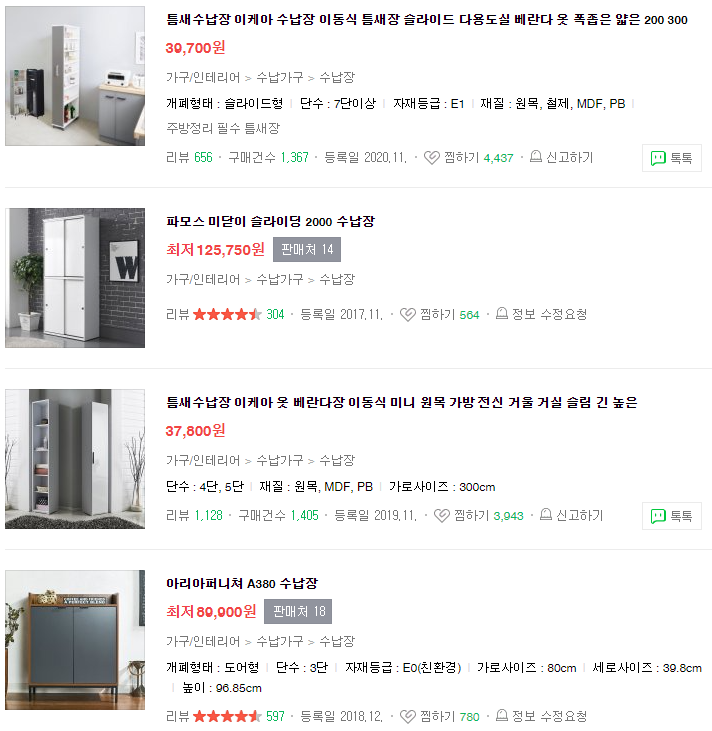Report the 37,800원 listing via 신고하기
Image resolution: width=712 pixels, height=731 pixels.
point(571,516)
